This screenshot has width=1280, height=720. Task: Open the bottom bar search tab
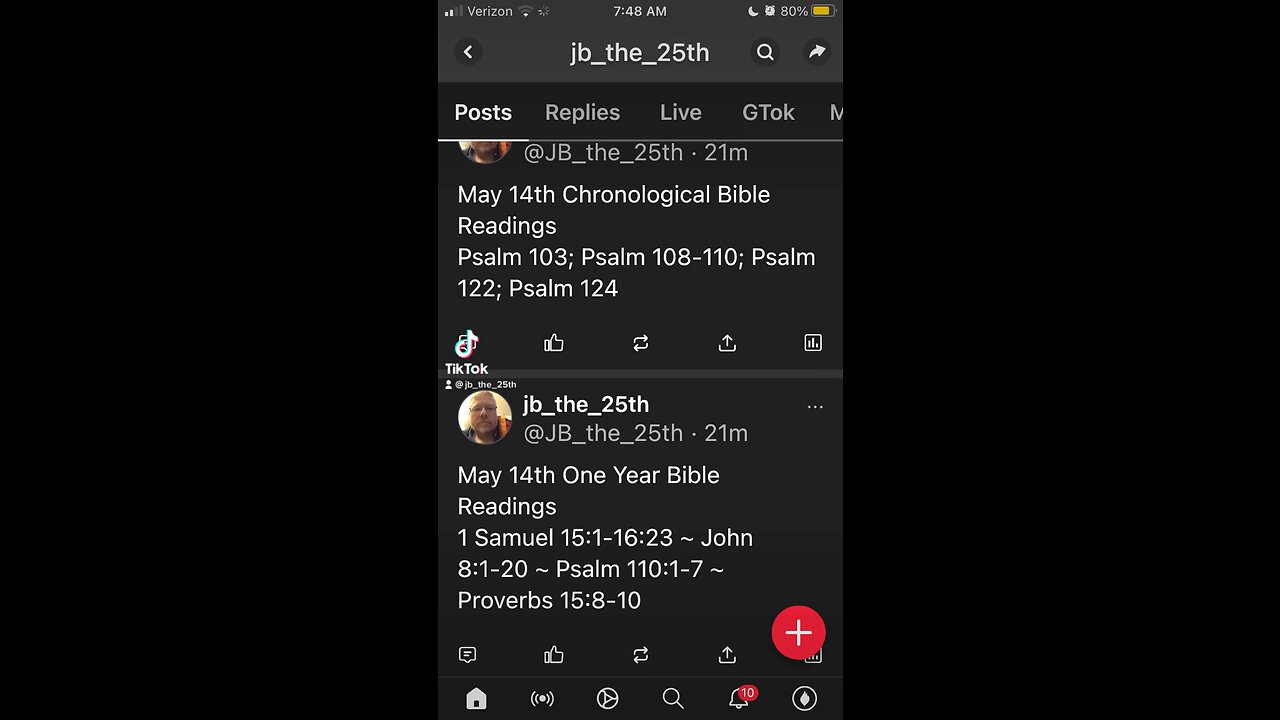pyautogui.click(x=673, y=699)
